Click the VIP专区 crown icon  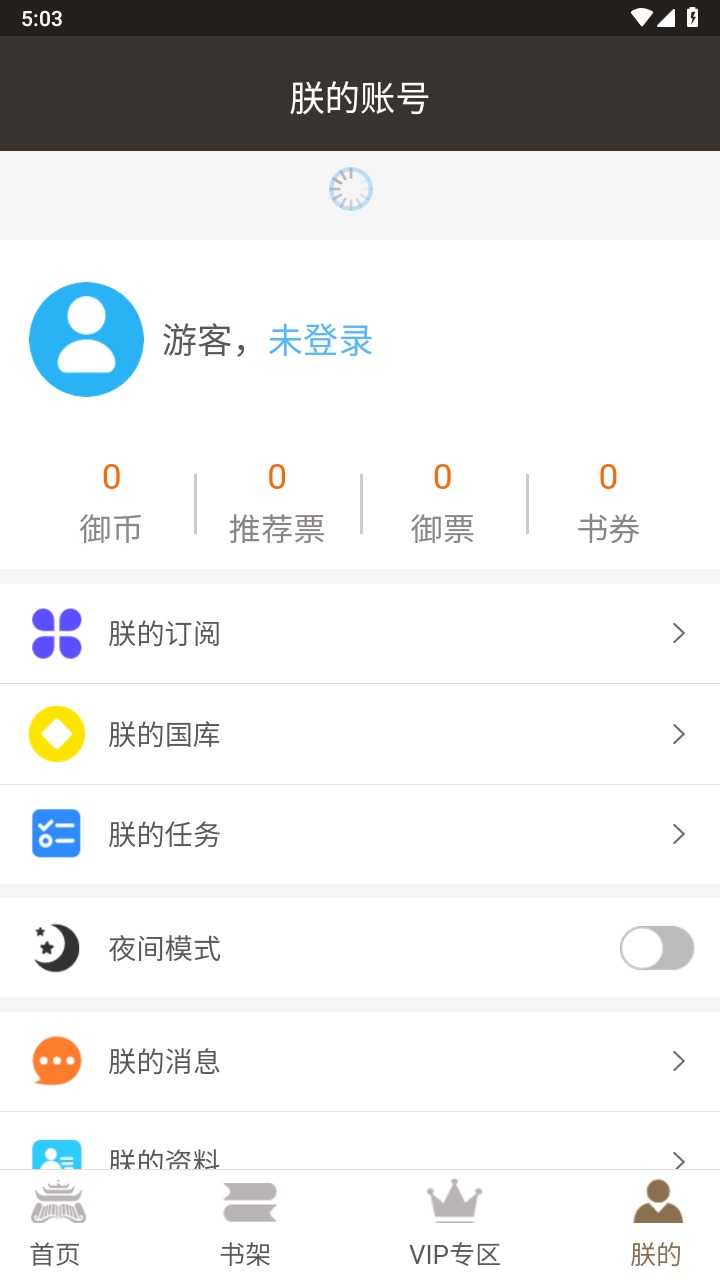(x=455, y=1200)
